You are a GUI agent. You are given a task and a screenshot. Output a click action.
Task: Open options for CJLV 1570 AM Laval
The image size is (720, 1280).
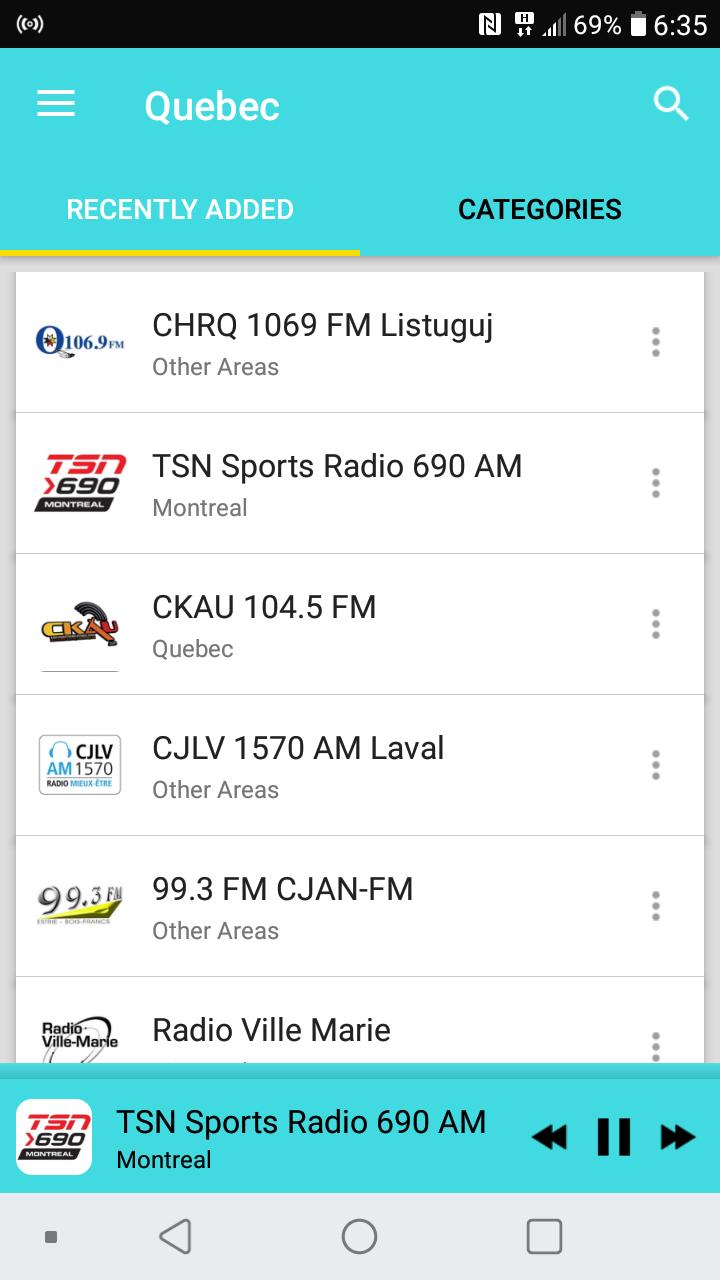(656, 765)
